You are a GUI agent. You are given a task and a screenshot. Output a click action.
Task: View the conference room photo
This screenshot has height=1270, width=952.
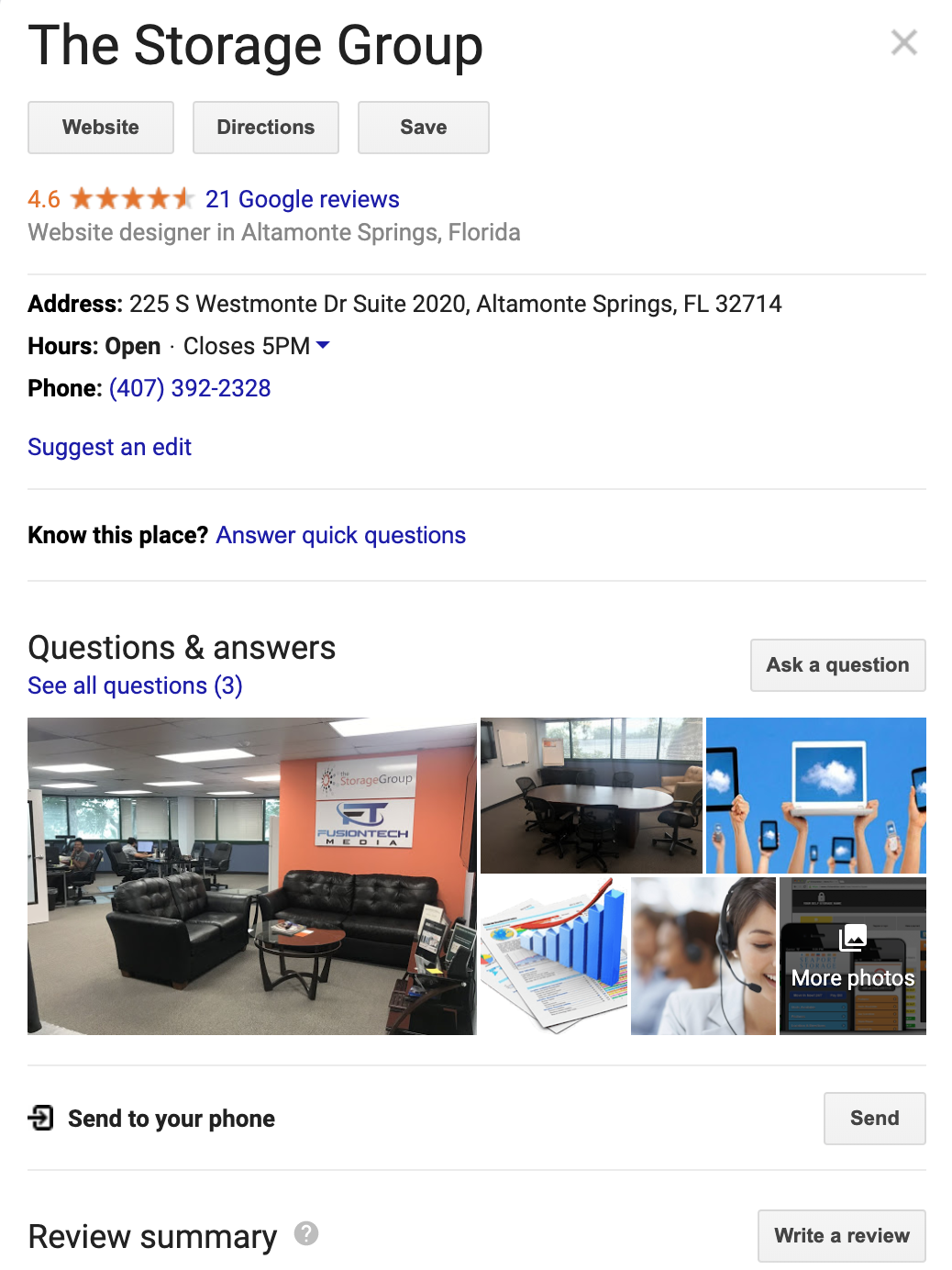591,795
